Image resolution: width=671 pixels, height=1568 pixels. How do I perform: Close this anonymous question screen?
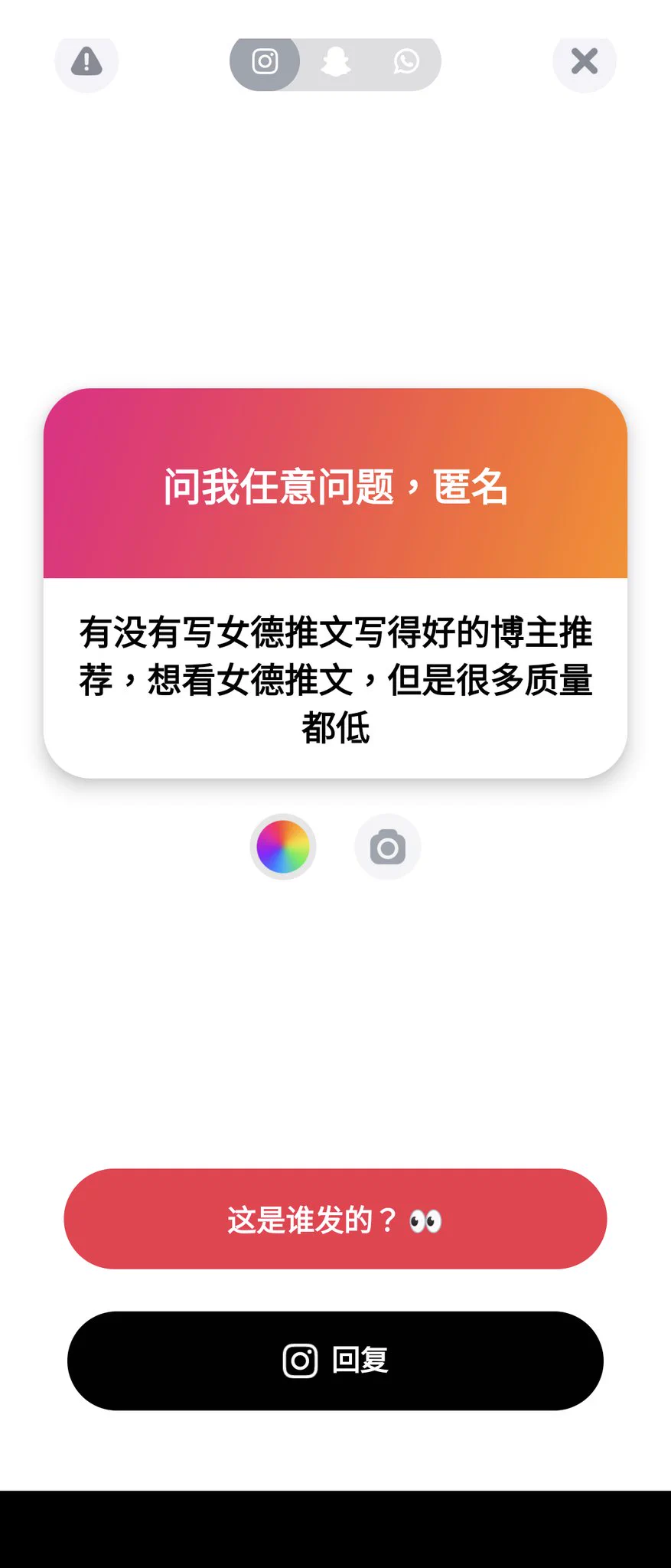point(585,61)
